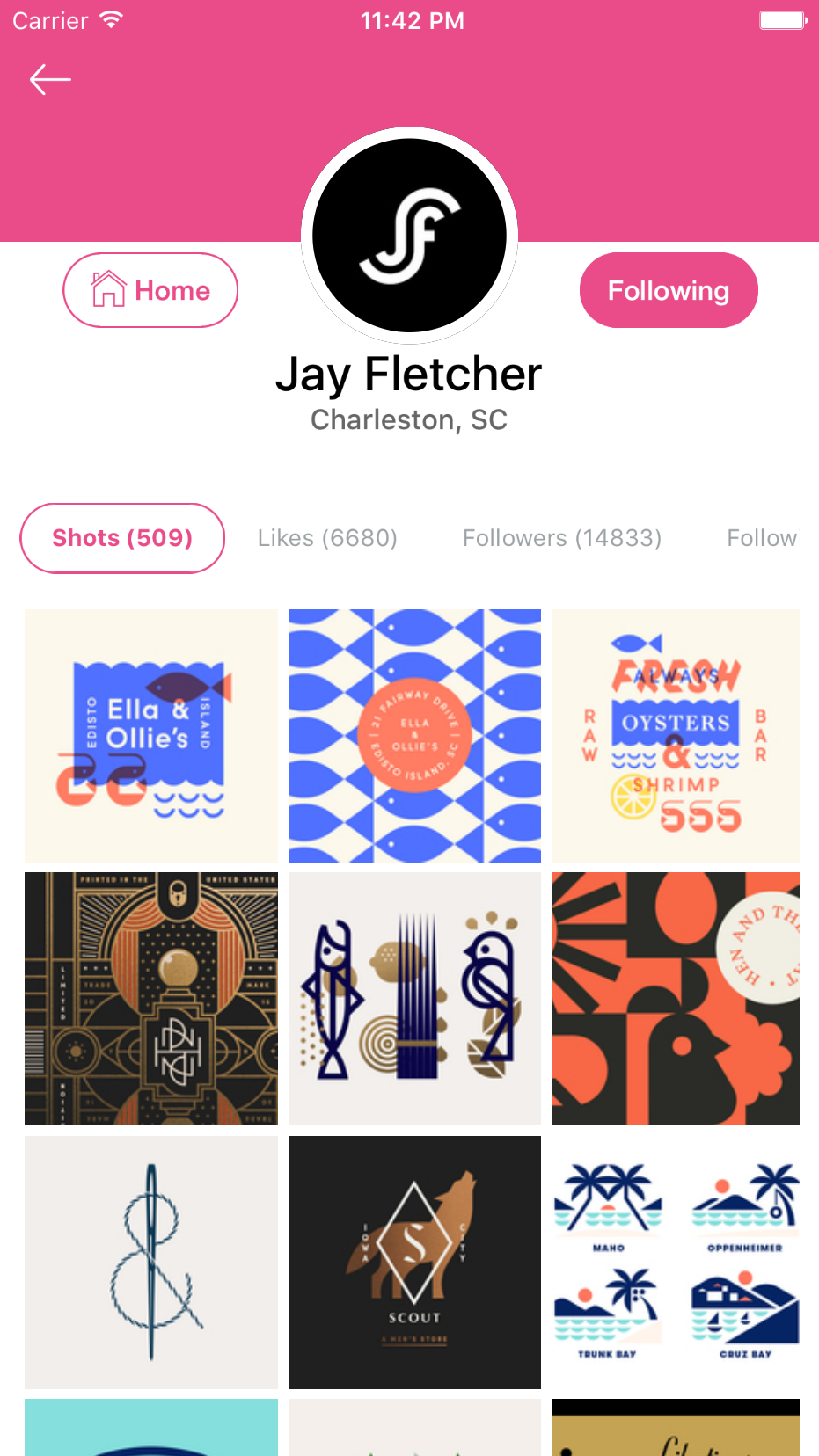Open the Ella & Ollie's logo shot
Image resolution: width=819 pixels, height=1456 pixels.
(x=151, y=735)
